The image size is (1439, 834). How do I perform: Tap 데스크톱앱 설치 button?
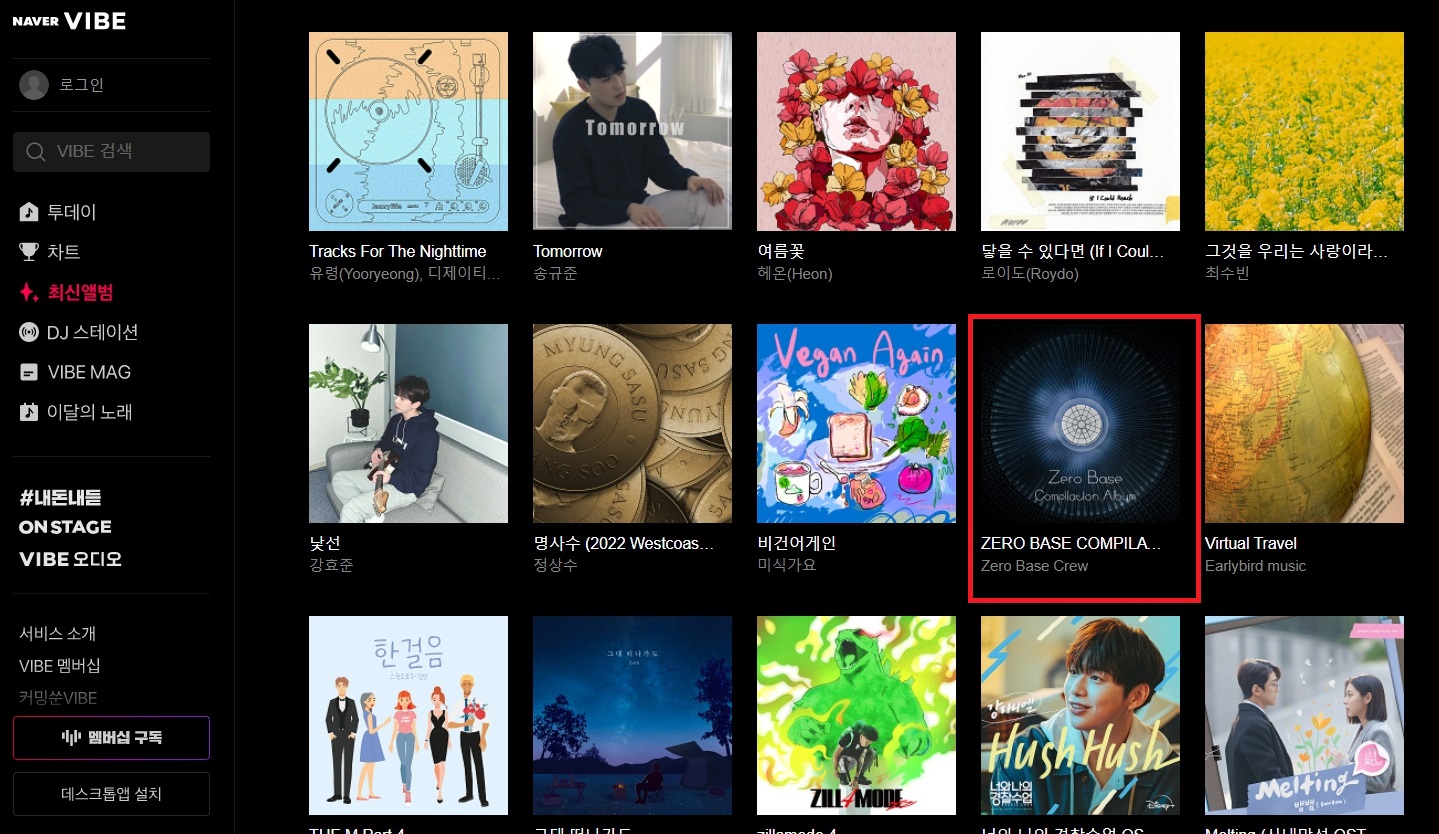point(111,794)
